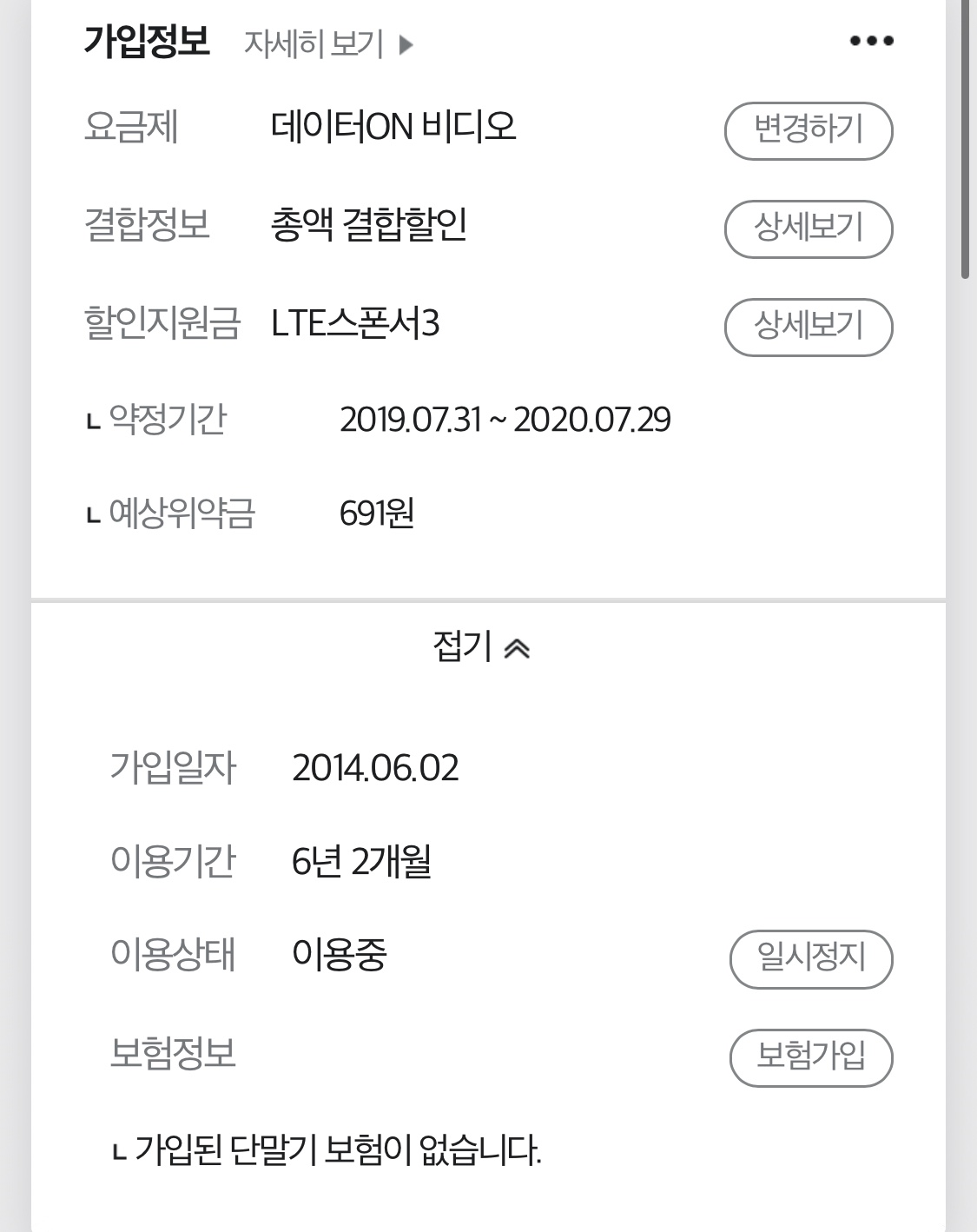Open 상세보기 for 결합정보
The height and width of the screenshot is (1232, 977).
tap(809, 229)
